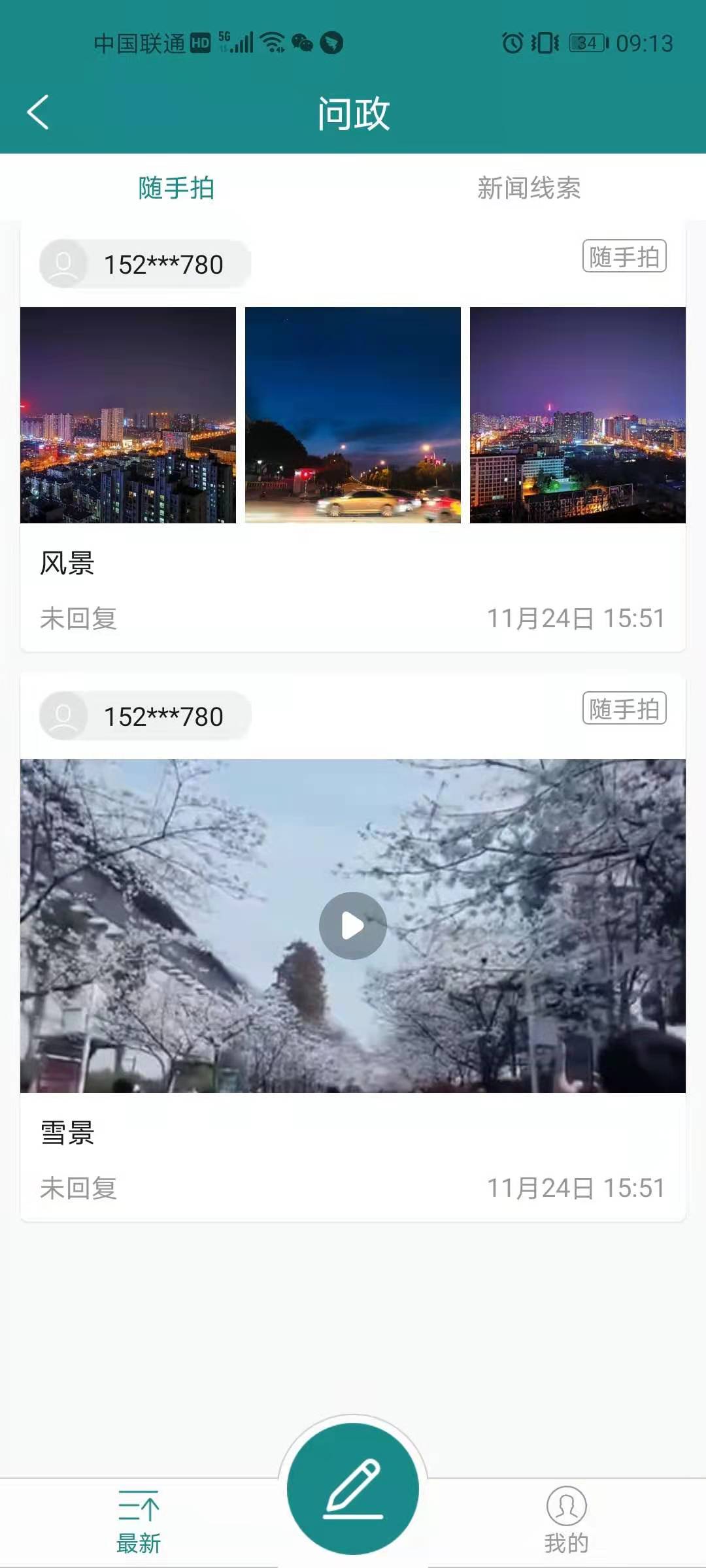
Task: Open the 风景 post title
Action: (65, 563)
